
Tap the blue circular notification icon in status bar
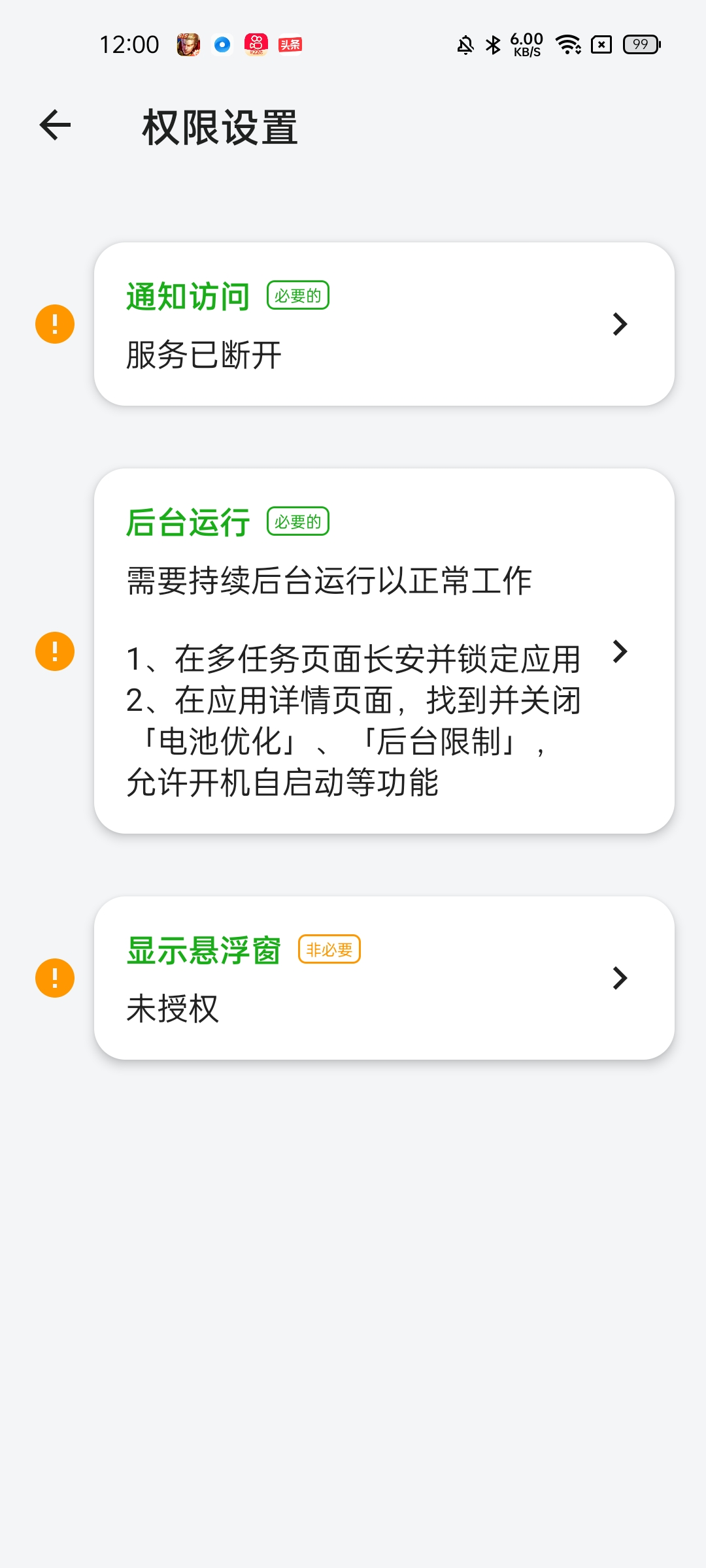coord(222,44)
